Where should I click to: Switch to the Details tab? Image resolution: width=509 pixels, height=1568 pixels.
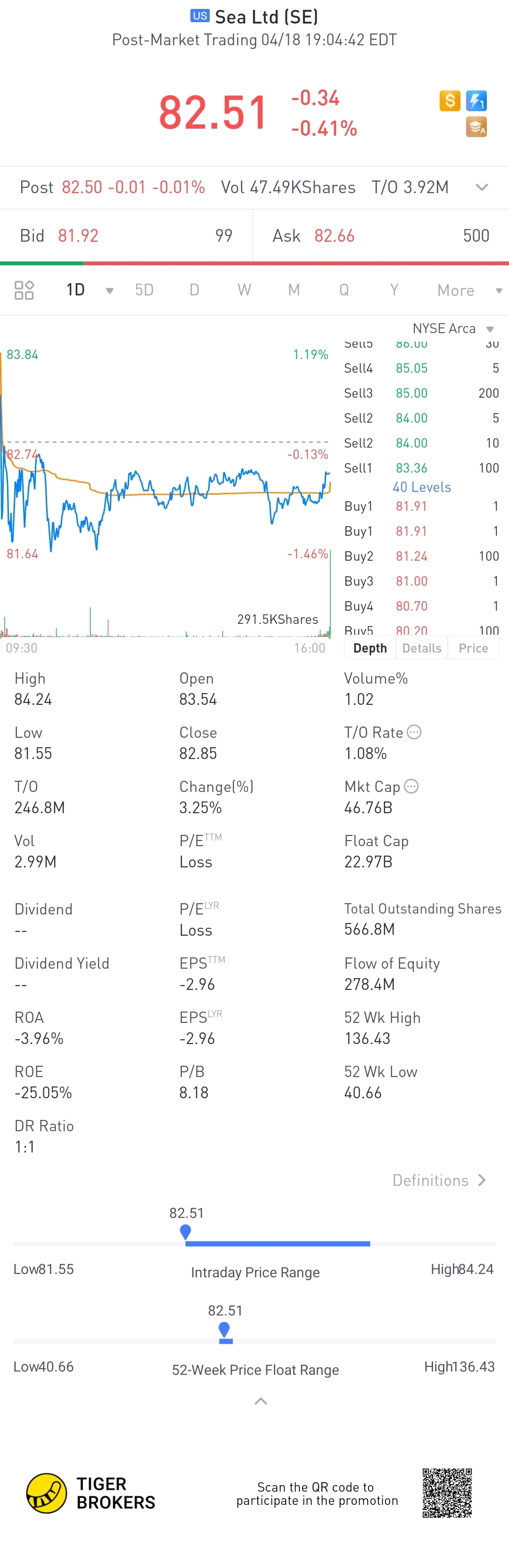pyautogui.click(x=422, y=648)
